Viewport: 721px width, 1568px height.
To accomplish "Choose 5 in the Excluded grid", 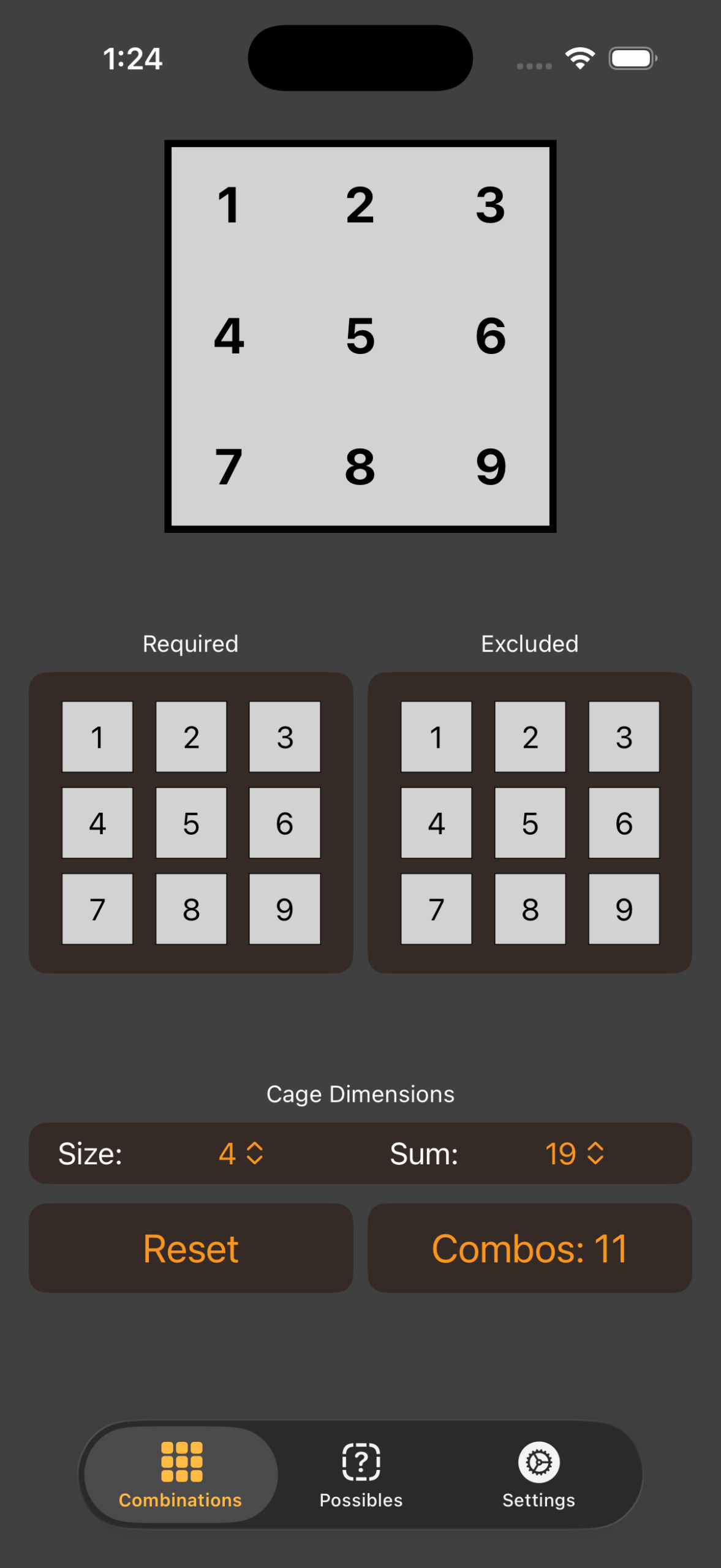I will point(530,823).
